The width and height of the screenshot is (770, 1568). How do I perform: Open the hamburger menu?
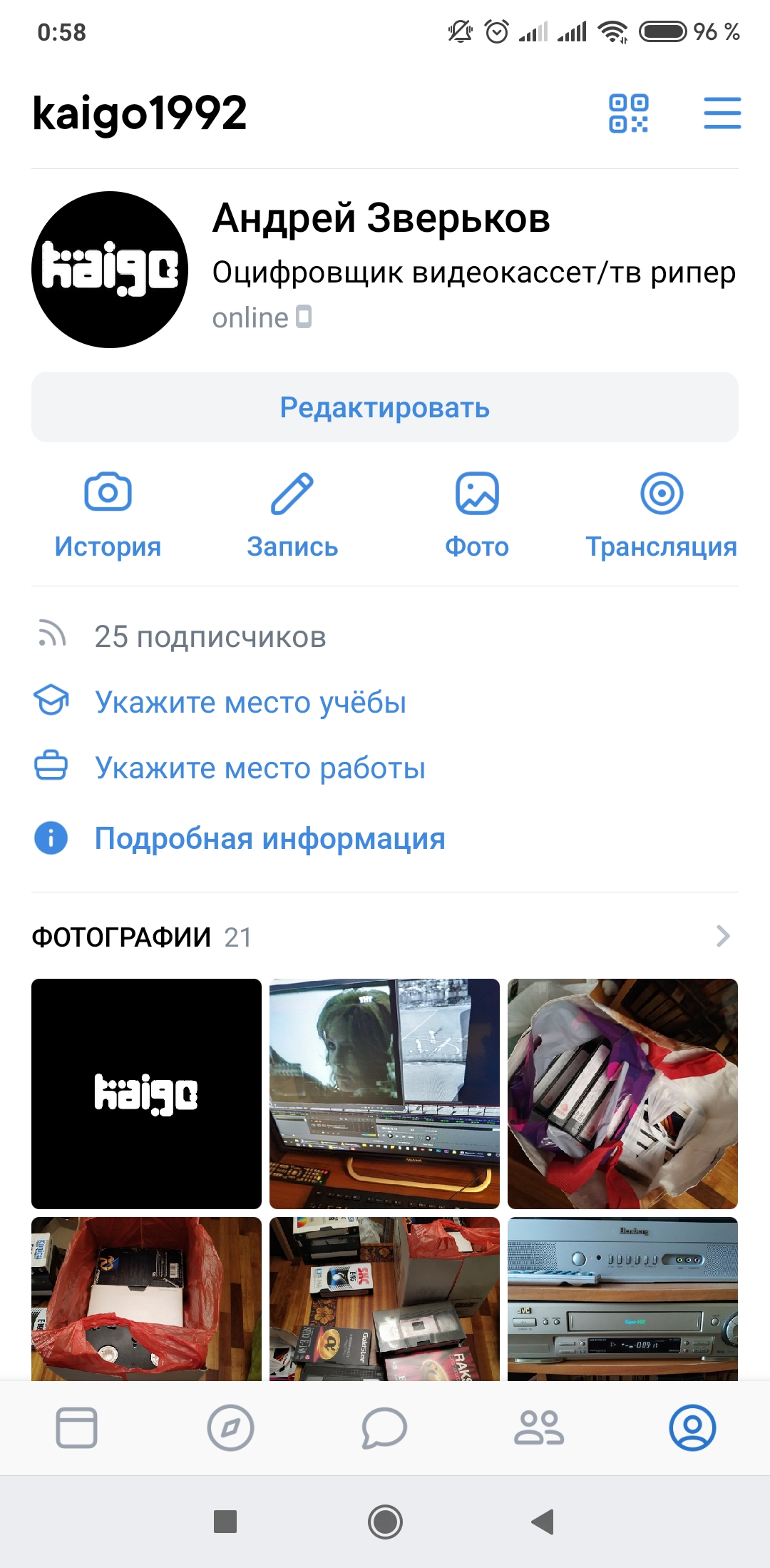coord(722,113)
